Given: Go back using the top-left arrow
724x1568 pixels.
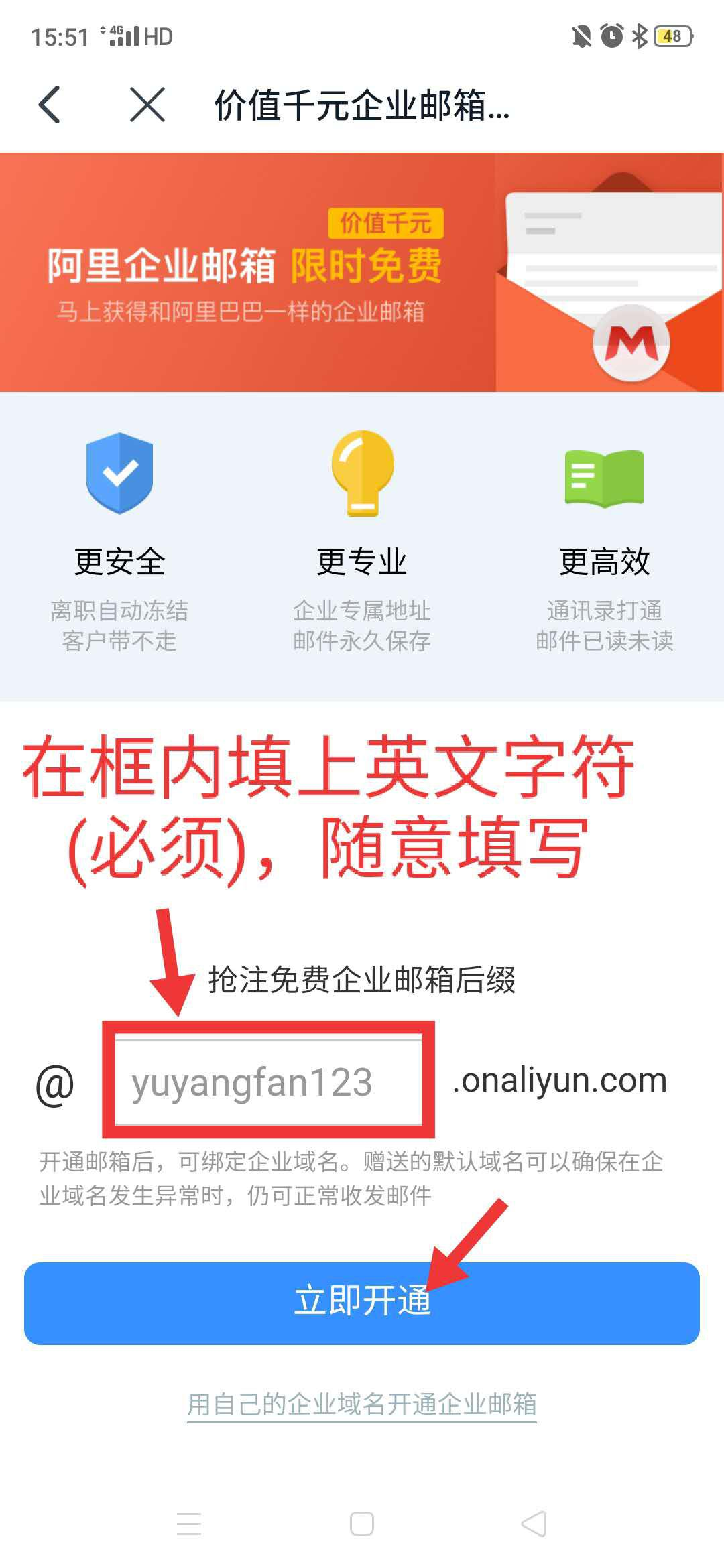Looking at the screenshot, I should pos(50,105).
